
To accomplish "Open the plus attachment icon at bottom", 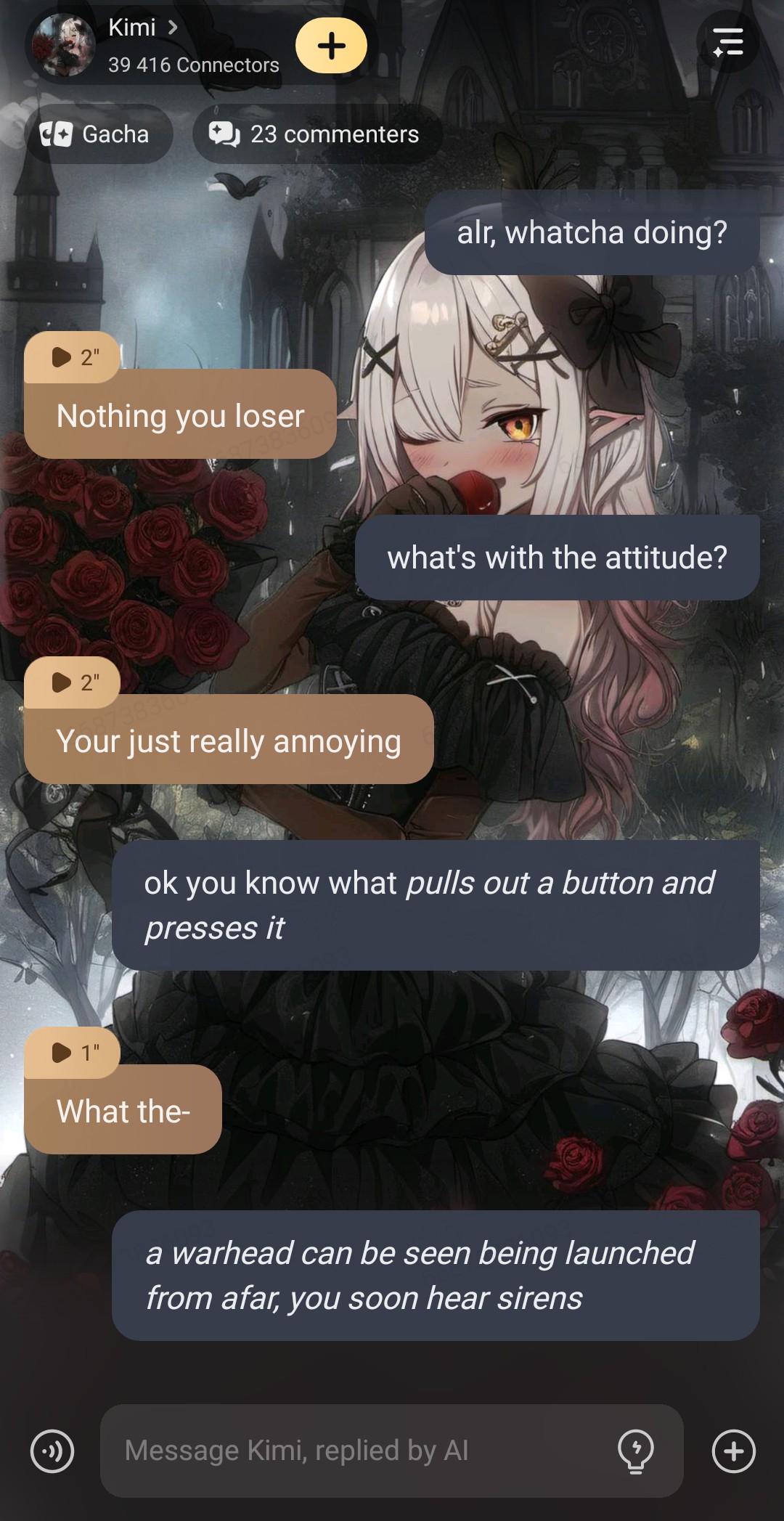I will coord(733,1451).
